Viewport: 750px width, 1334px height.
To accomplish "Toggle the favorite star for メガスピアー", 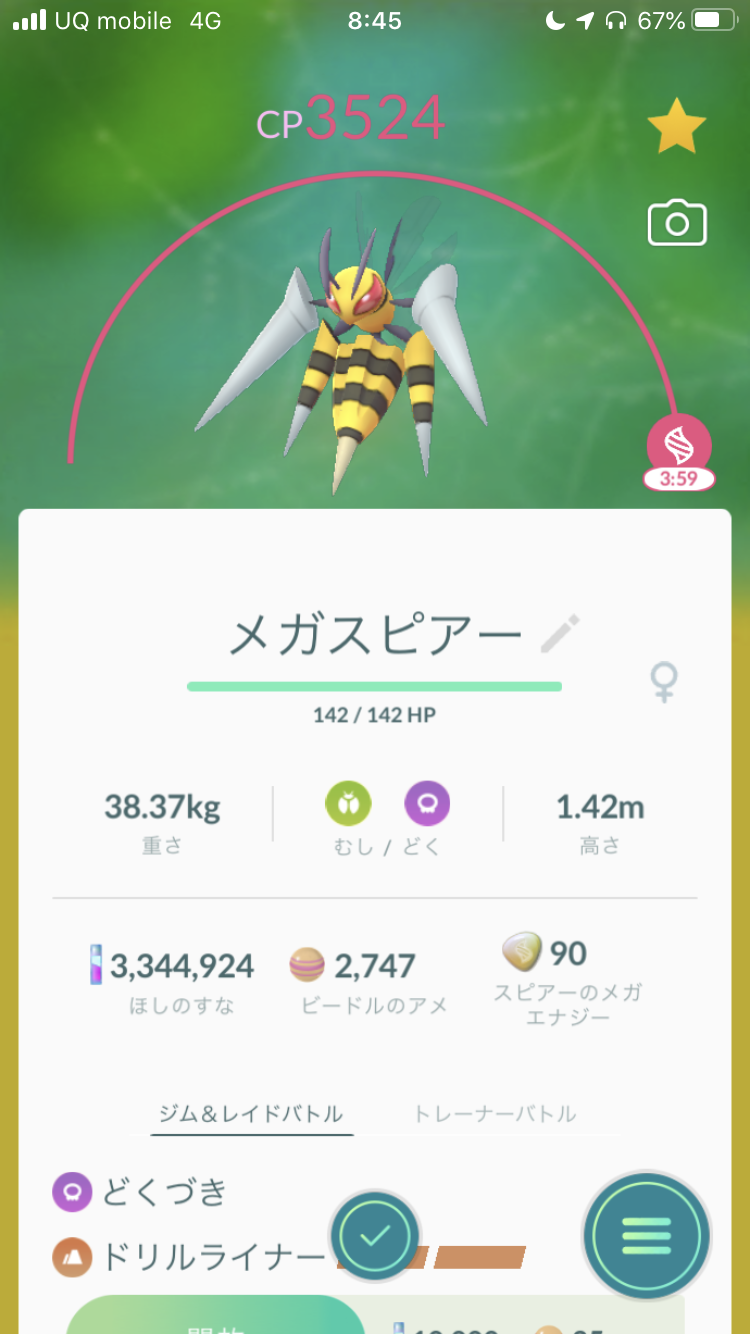I will tap(677, 126).
